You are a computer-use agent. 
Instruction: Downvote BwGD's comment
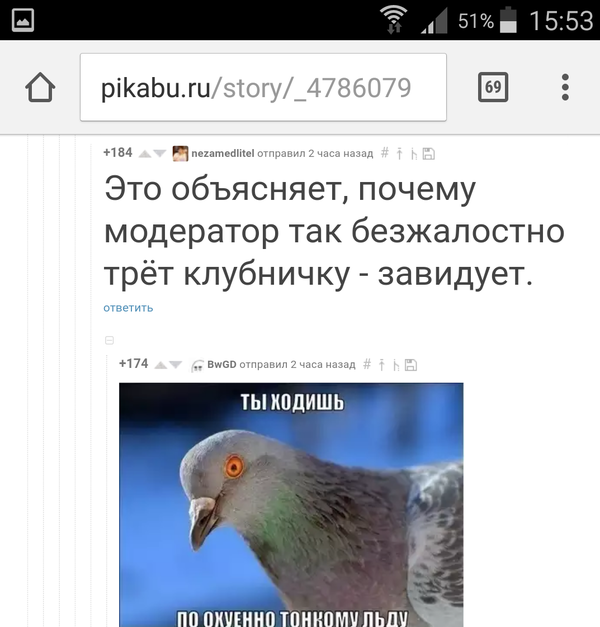coord(176,364)
